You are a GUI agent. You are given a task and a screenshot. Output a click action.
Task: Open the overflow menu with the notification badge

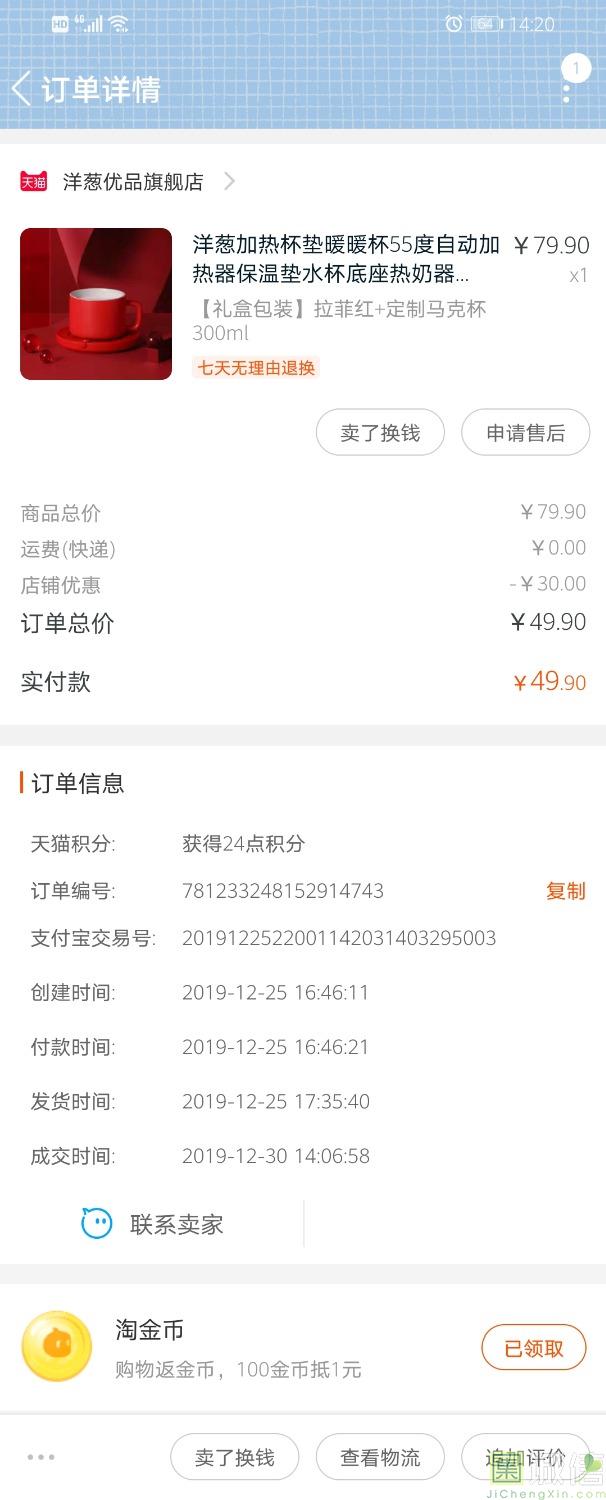[567, 88]
